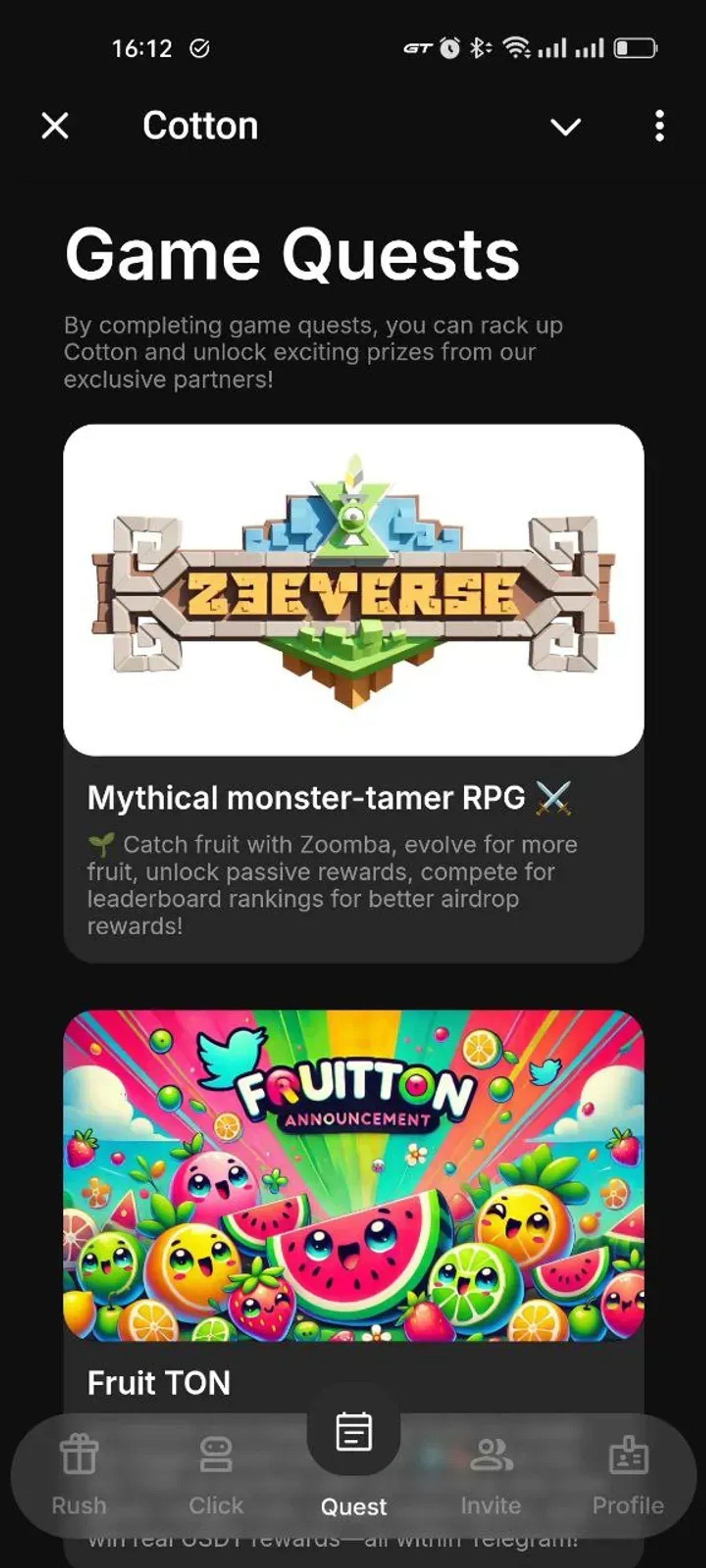Close the Cotton mini app
The height and width of the screenshot is (1568, 706).
click(55, 126)
